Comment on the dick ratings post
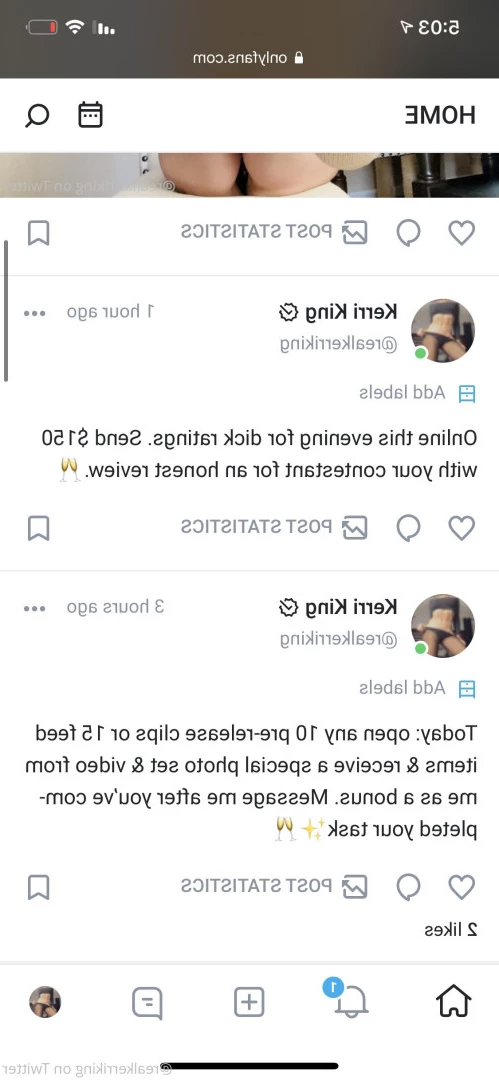Screen dimensions: 499x1080 [409, 528]
